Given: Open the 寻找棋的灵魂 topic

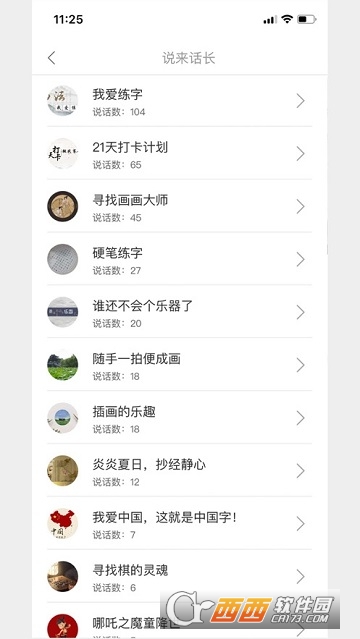Looking at the screenshot, I should 179,576.
